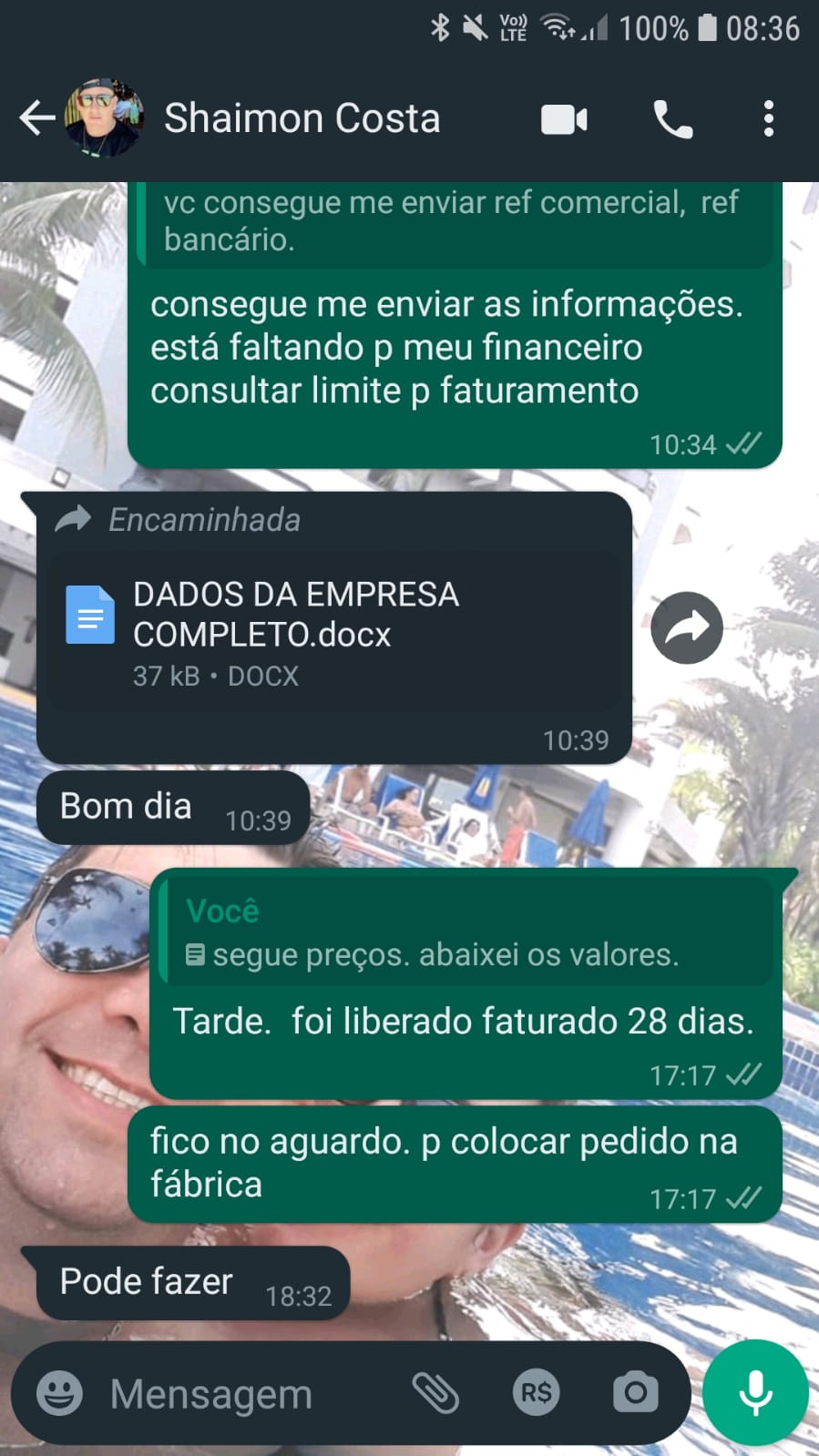This screenshot has width=819, height=1456.
Task: Open the emoji picker
Action: 60,1392
